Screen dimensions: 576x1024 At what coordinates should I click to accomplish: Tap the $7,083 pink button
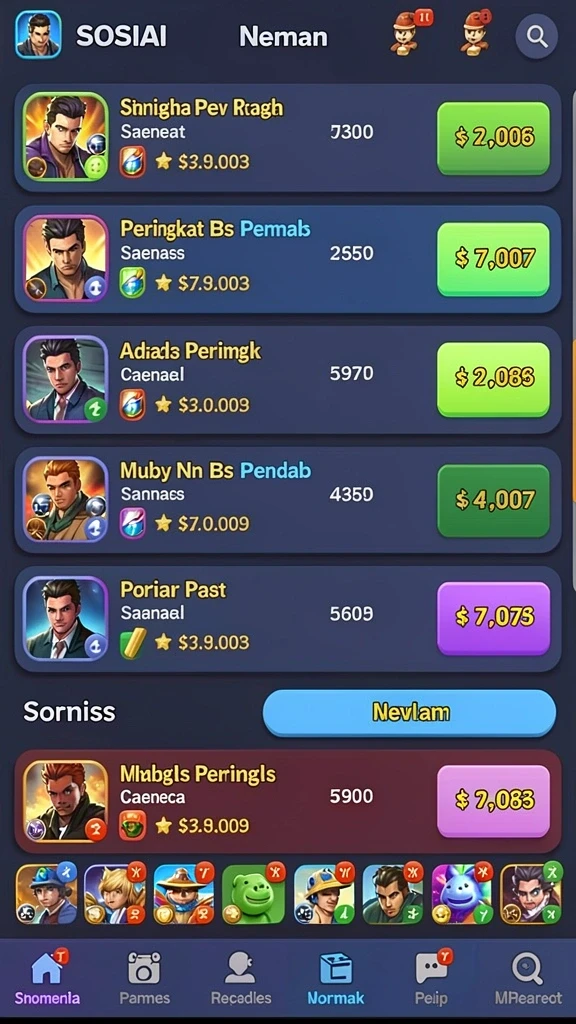(493, 801)
